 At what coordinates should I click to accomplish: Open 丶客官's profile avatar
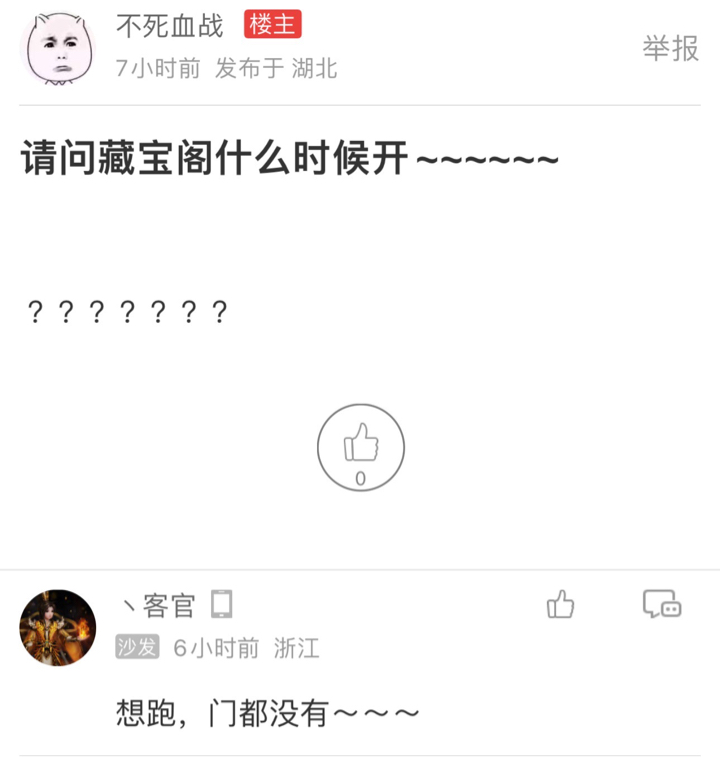[x=58, y=627]
